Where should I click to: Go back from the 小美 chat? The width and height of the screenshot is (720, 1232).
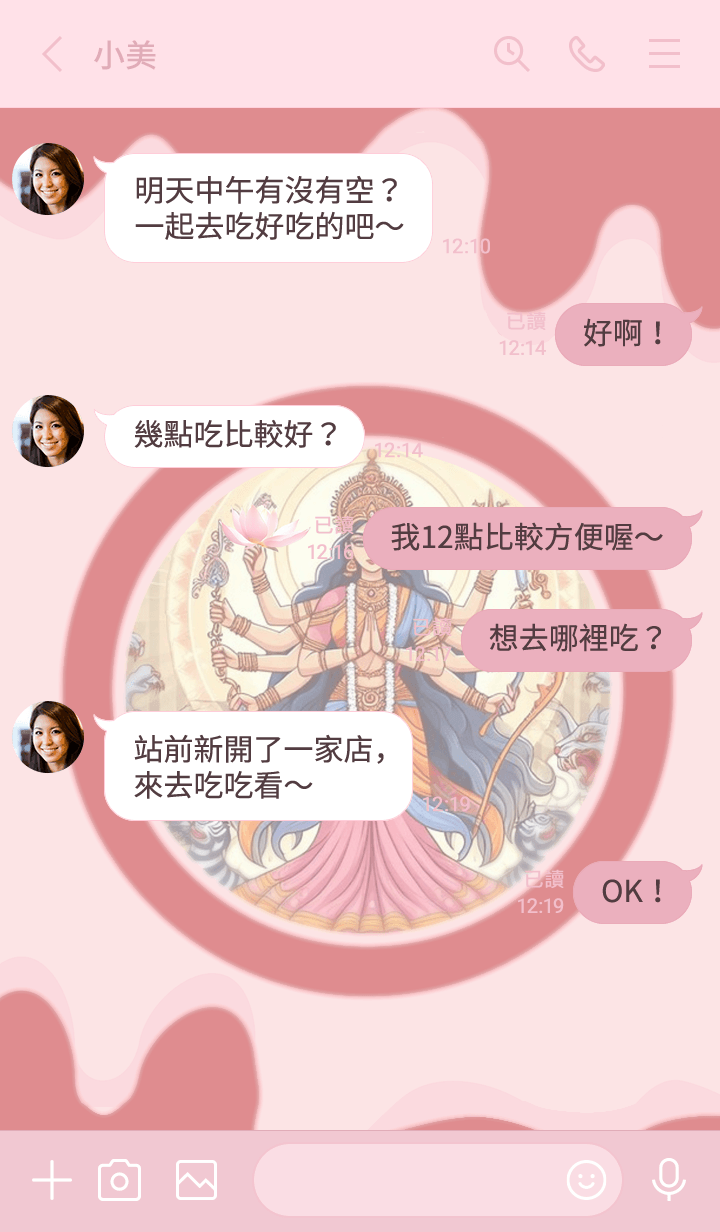tap(52, 55)
